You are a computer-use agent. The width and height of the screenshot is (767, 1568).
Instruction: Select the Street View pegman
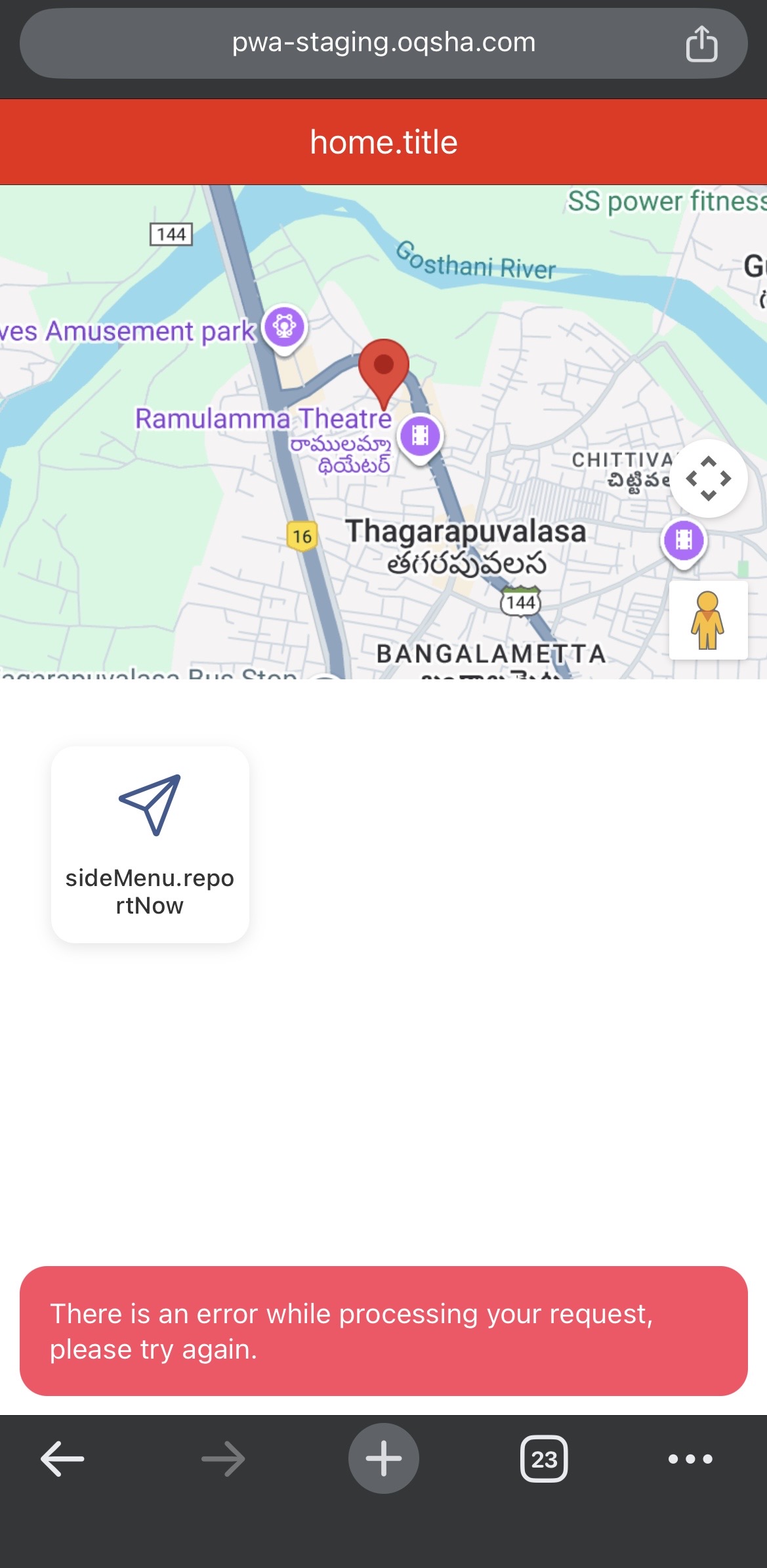click(x=708, y=620)
